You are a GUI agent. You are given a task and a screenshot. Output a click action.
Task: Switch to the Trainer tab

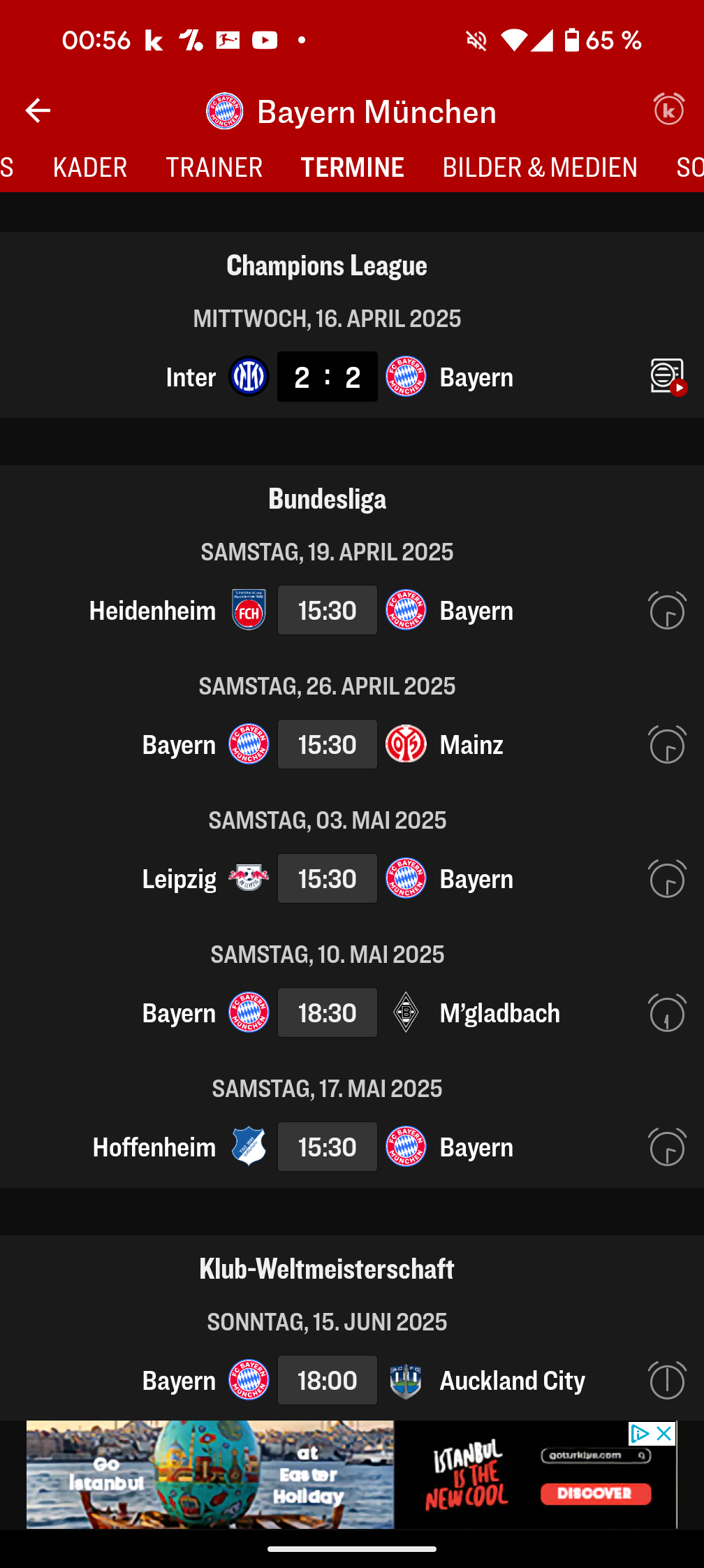click(x=214, y=168)
